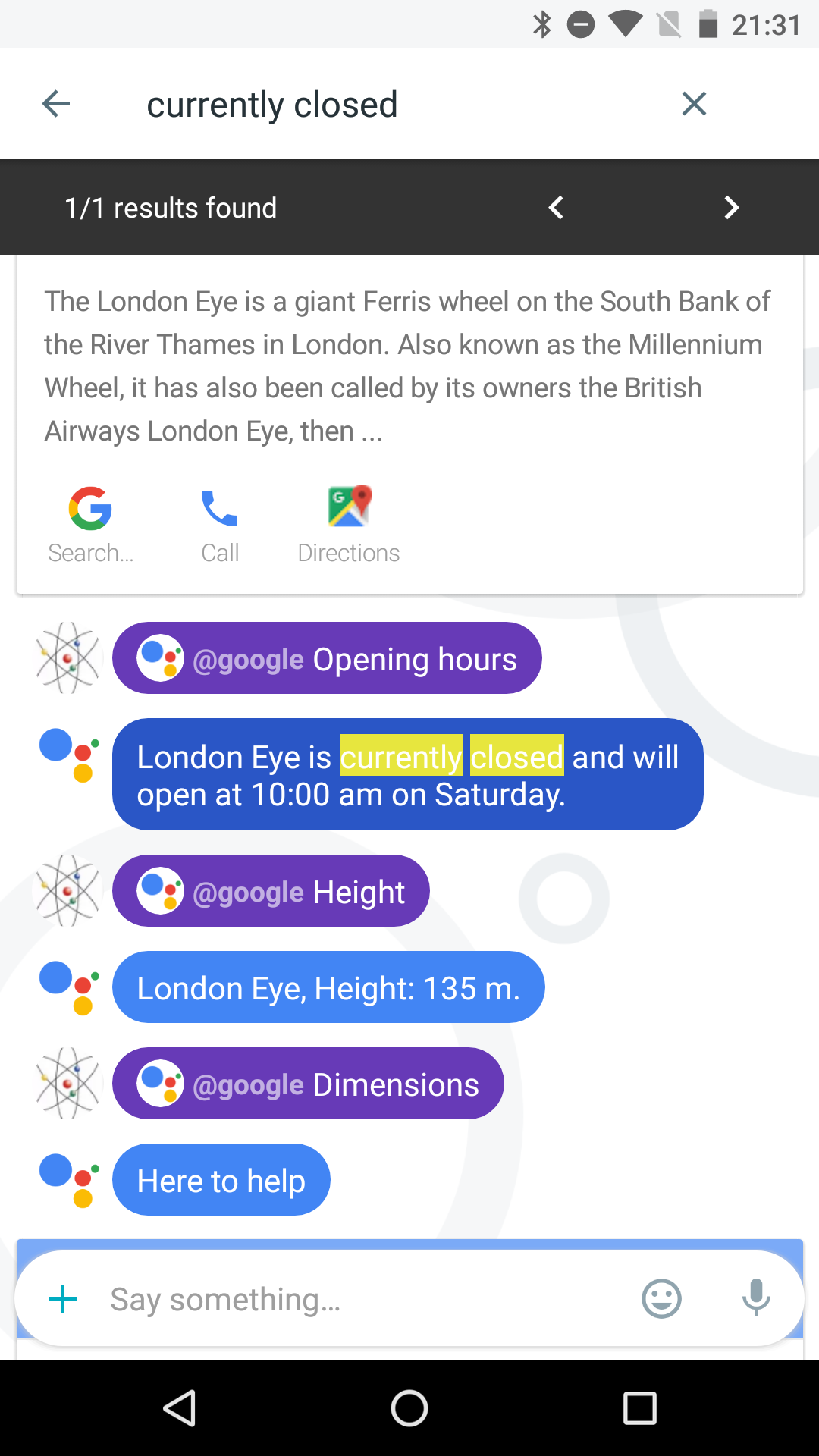The width and height of the screenshot is (819, 1456).
Task: Go to the previous search result
Action: coord(557,207)
